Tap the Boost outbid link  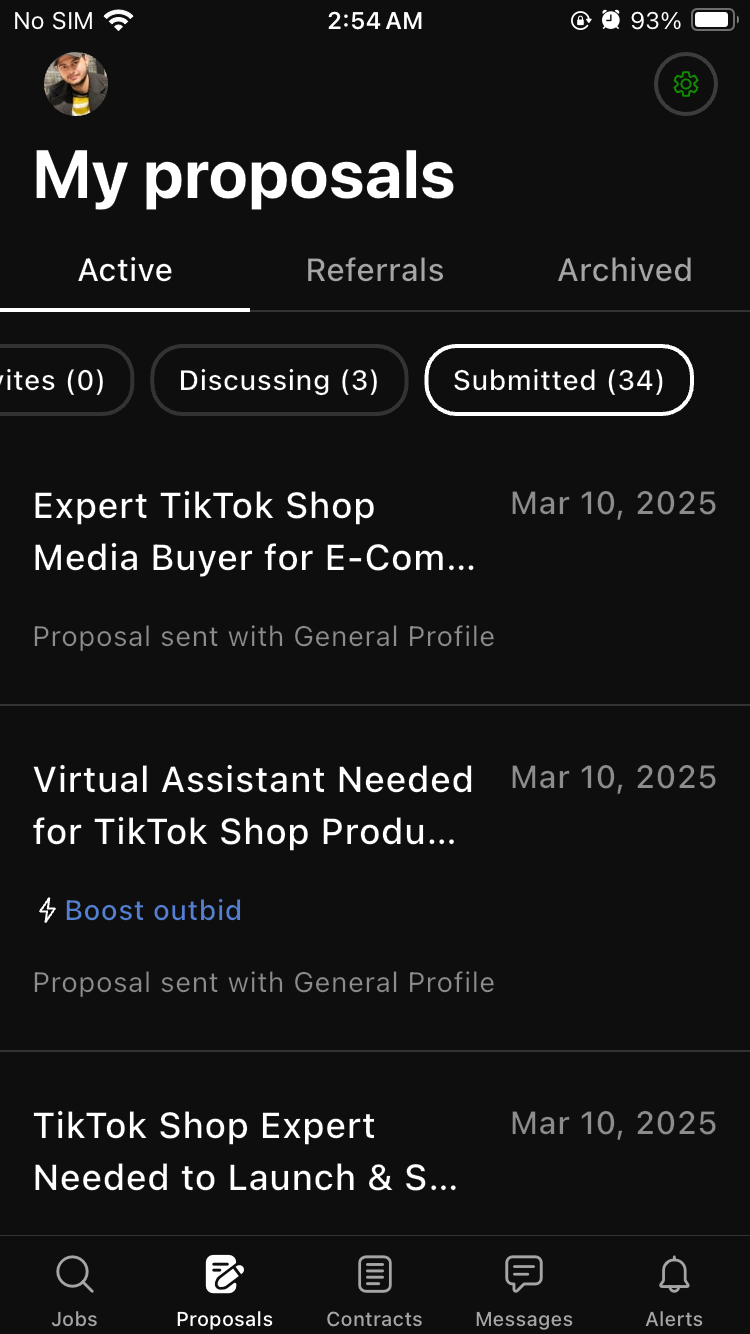(x=152, y=910)
